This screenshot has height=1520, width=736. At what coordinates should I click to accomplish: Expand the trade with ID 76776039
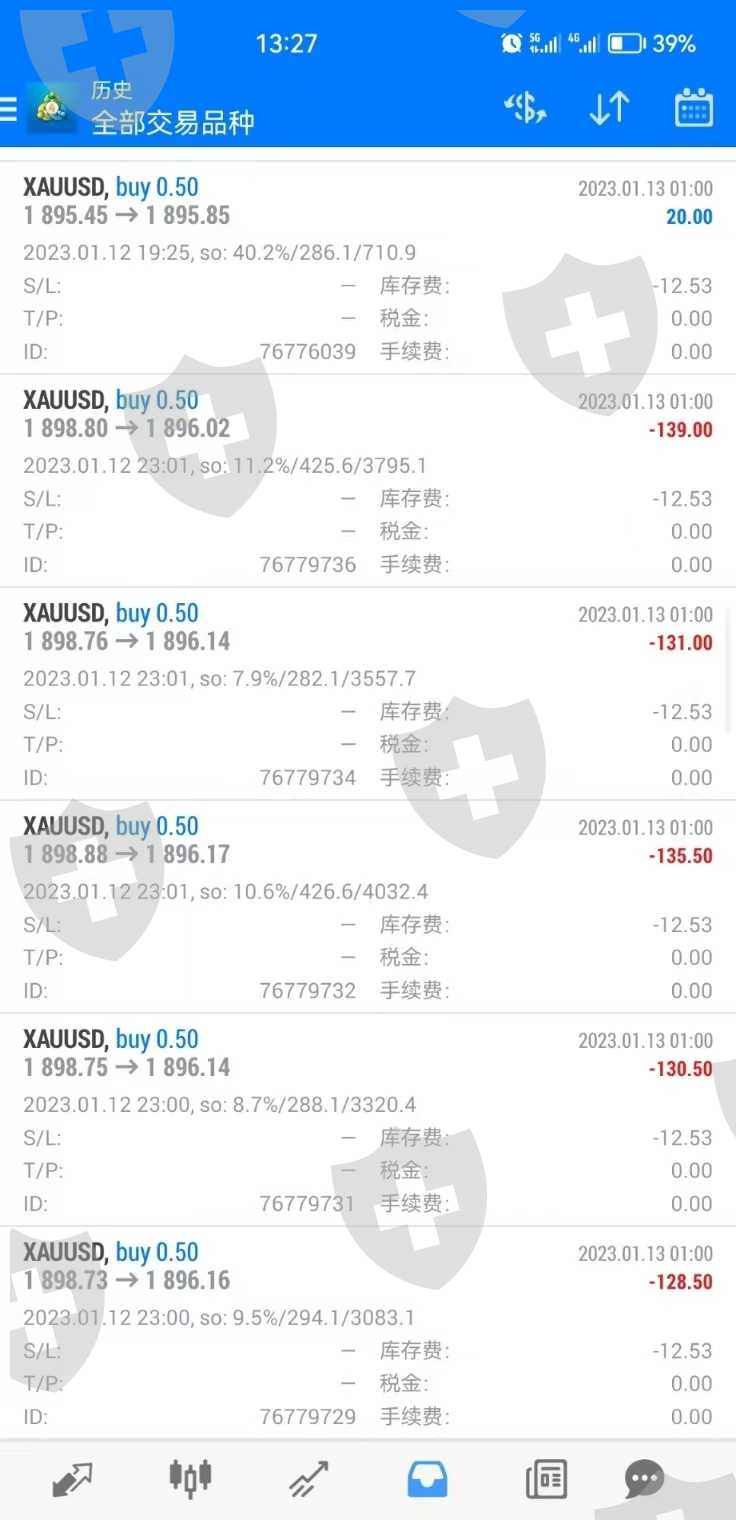(368, 268)
